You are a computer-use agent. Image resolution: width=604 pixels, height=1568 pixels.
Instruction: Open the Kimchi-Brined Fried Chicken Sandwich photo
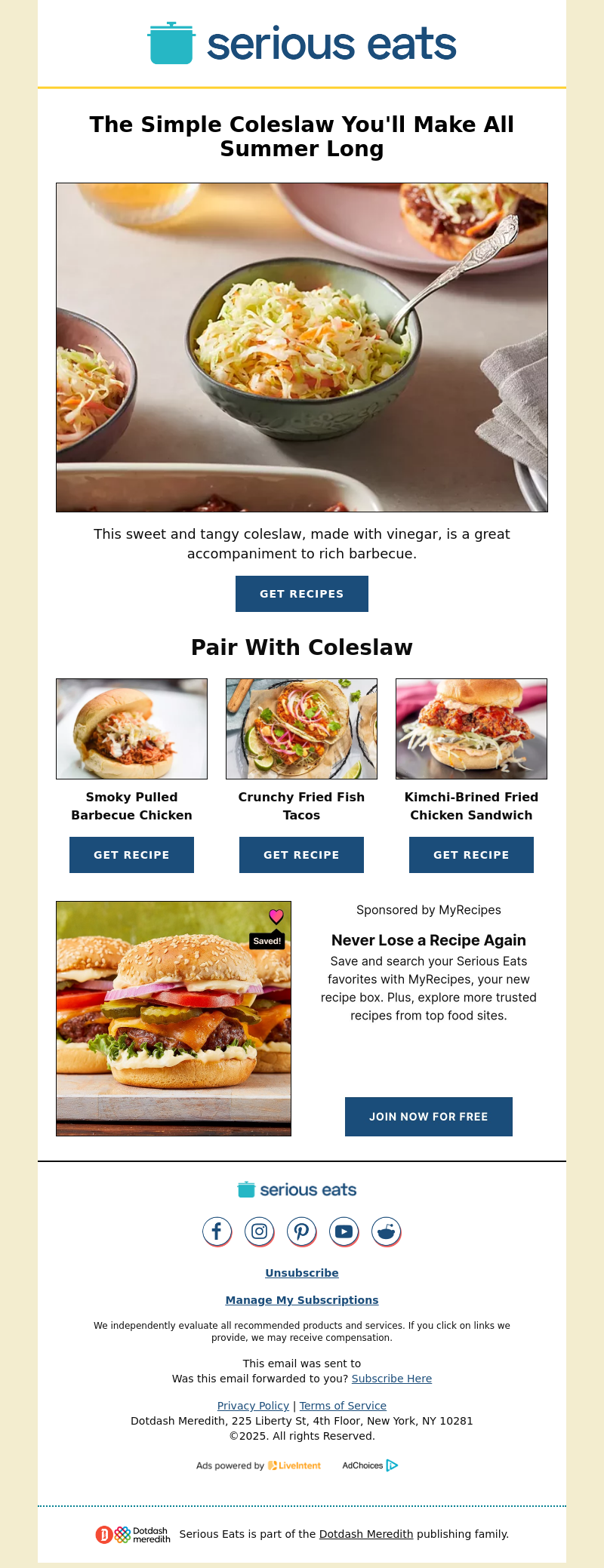pyautogui.click(x=471, y=729)
